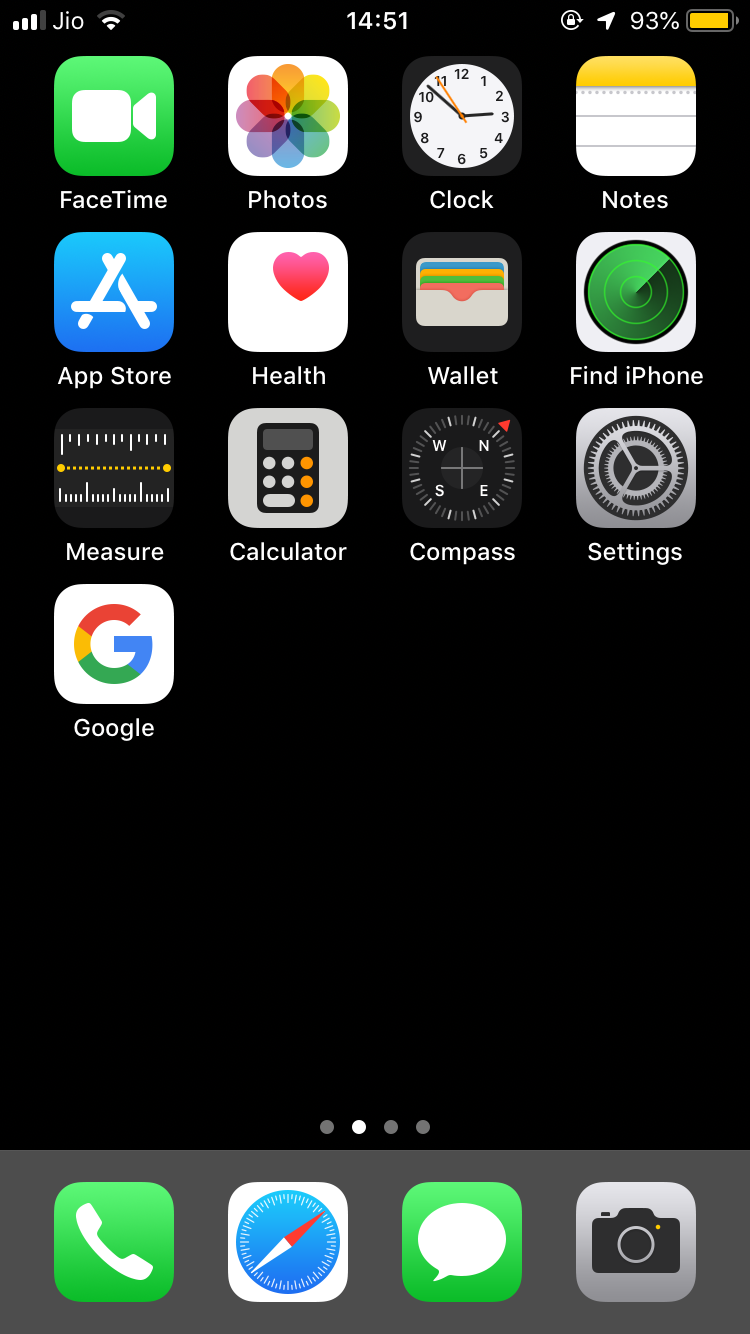
Task: Launch Calculator
Action: click(x=287, y=468)
